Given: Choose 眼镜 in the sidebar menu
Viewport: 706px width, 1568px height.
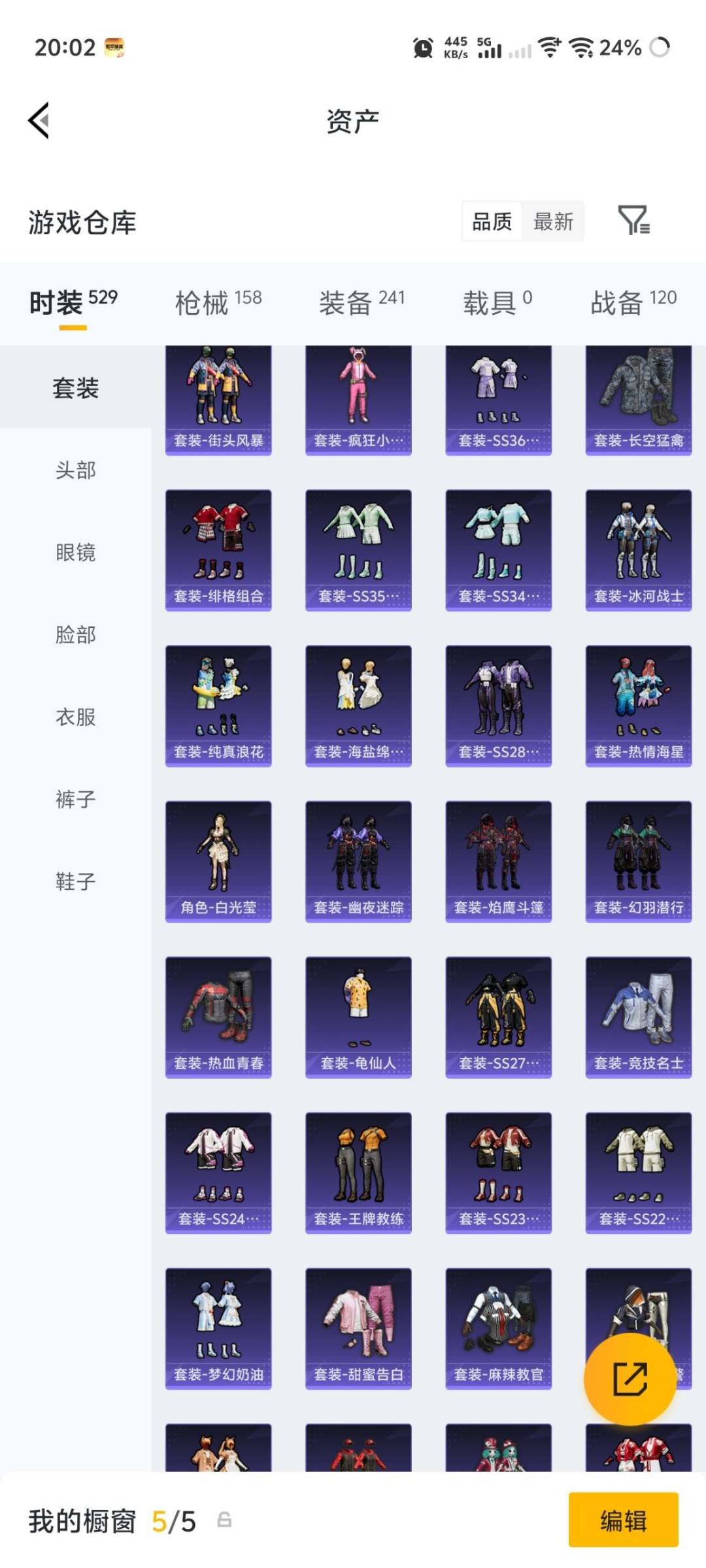Looking at the screenshot, I should (x=75, y=553).
